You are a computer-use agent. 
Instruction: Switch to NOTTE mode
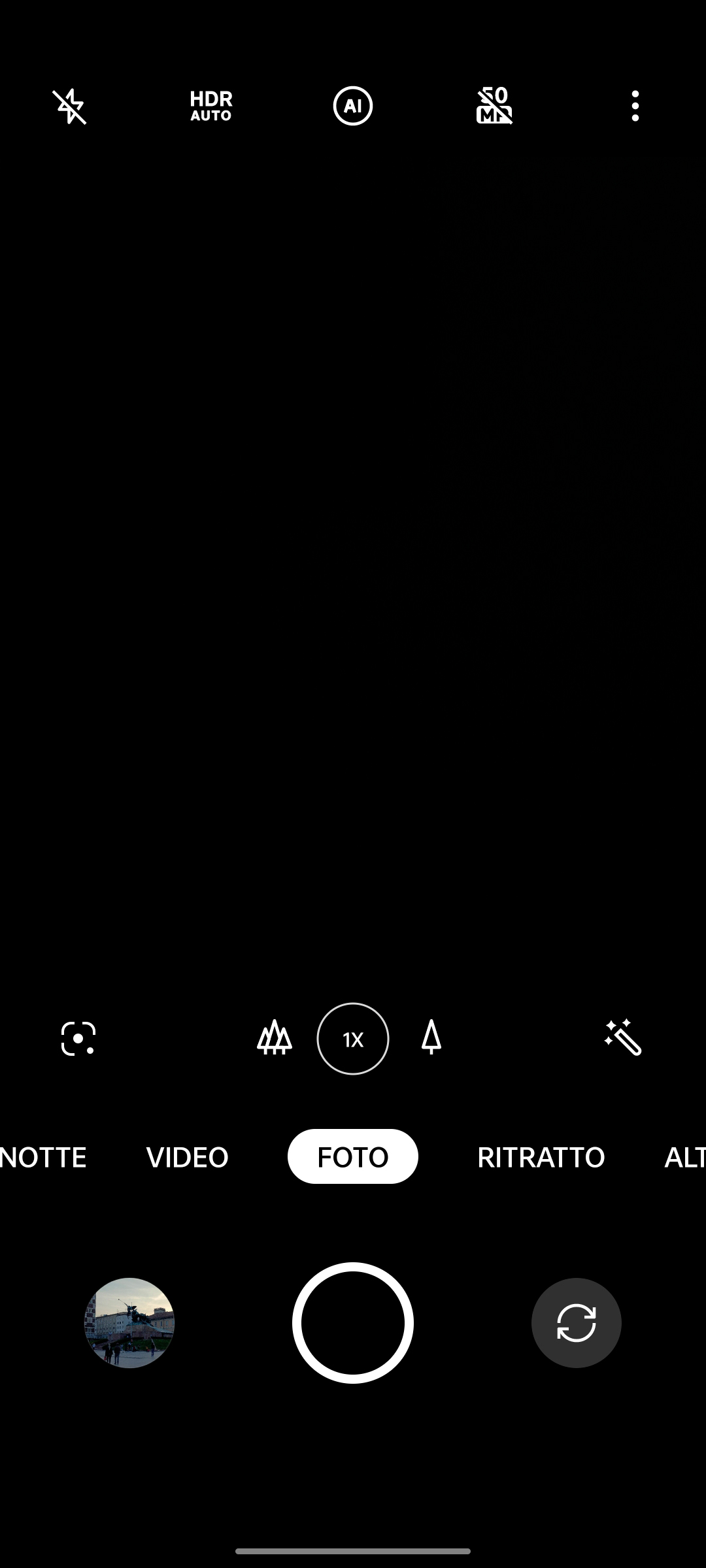click(43, 1157)
